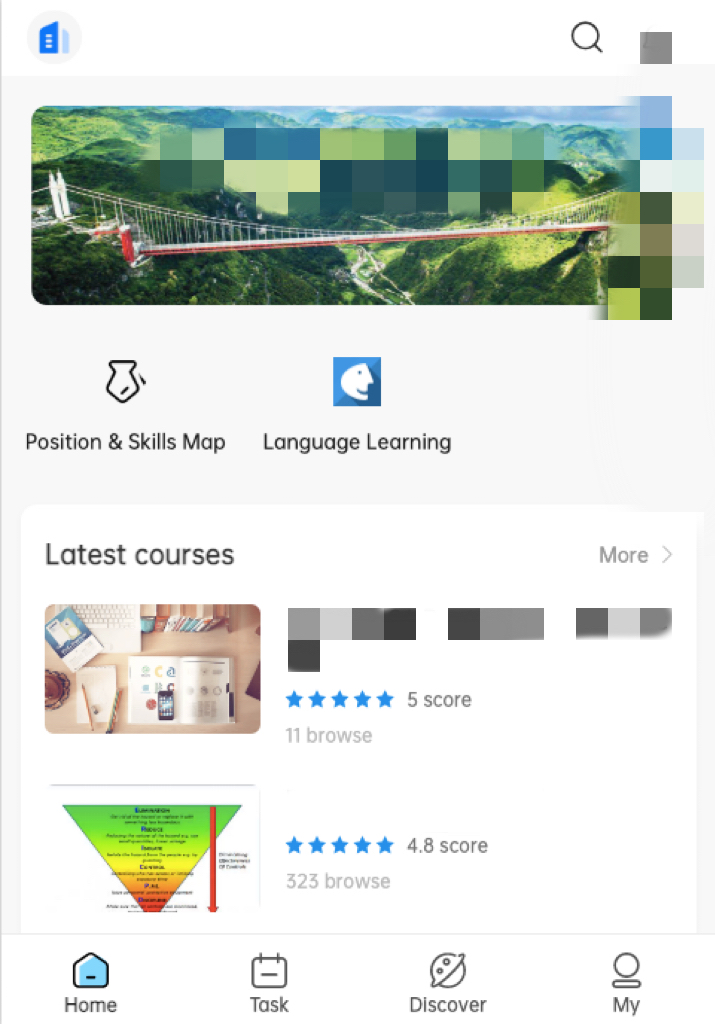Open the course with 5 score
715x1024 pixels.
153,668
